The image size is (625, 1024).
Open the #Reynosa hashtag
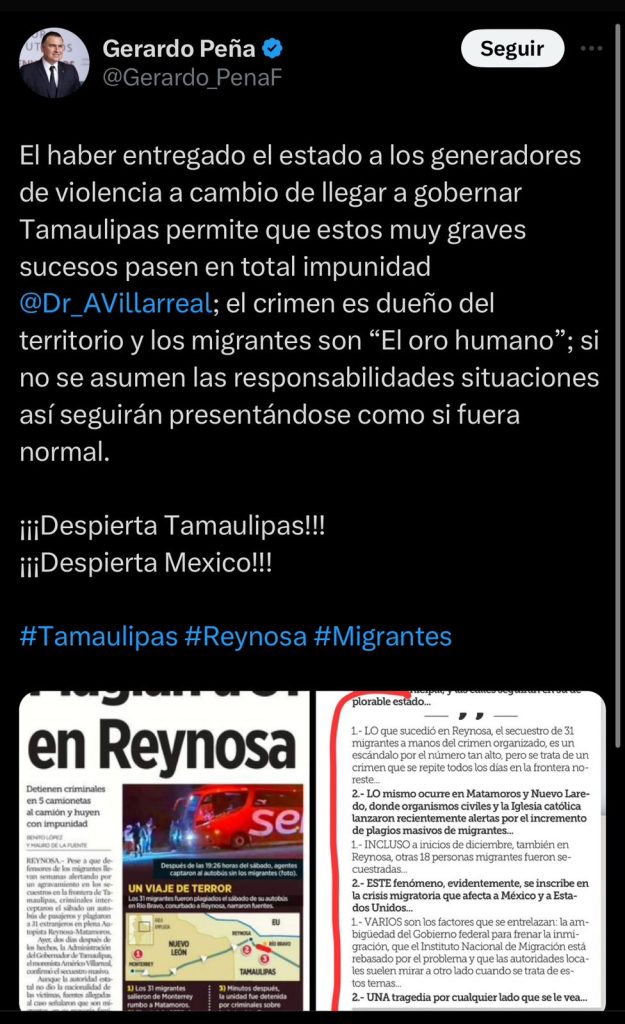click(x=244, y=636)
